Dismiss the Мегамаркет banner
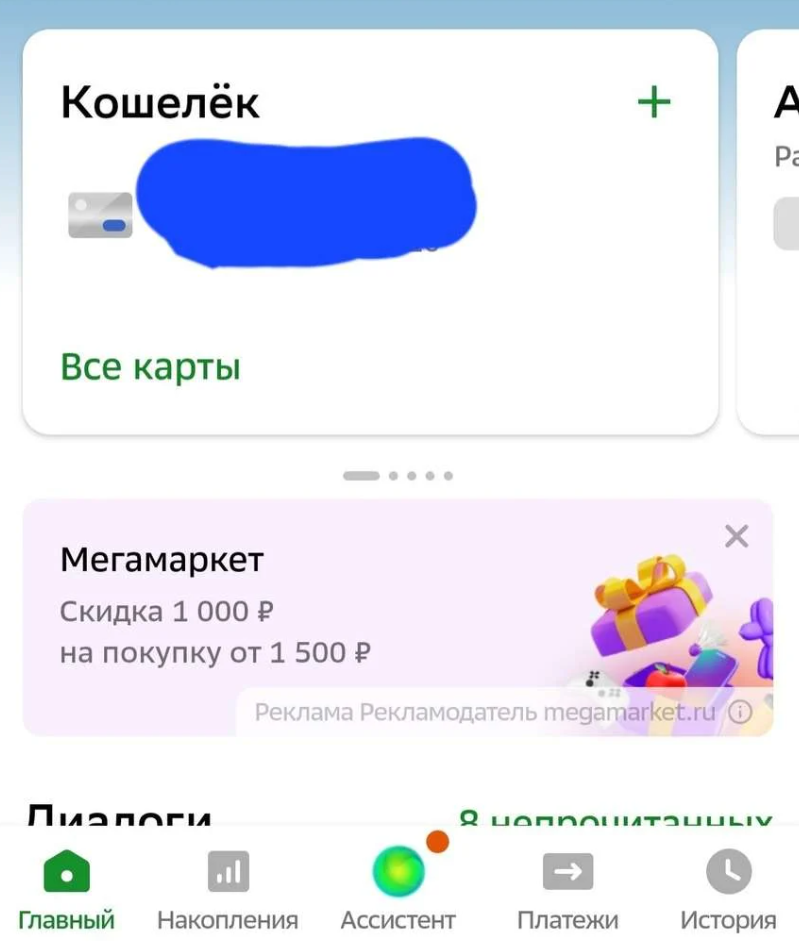Image resolution: width=799 pixels, height=943 pixels. point(736,536)
